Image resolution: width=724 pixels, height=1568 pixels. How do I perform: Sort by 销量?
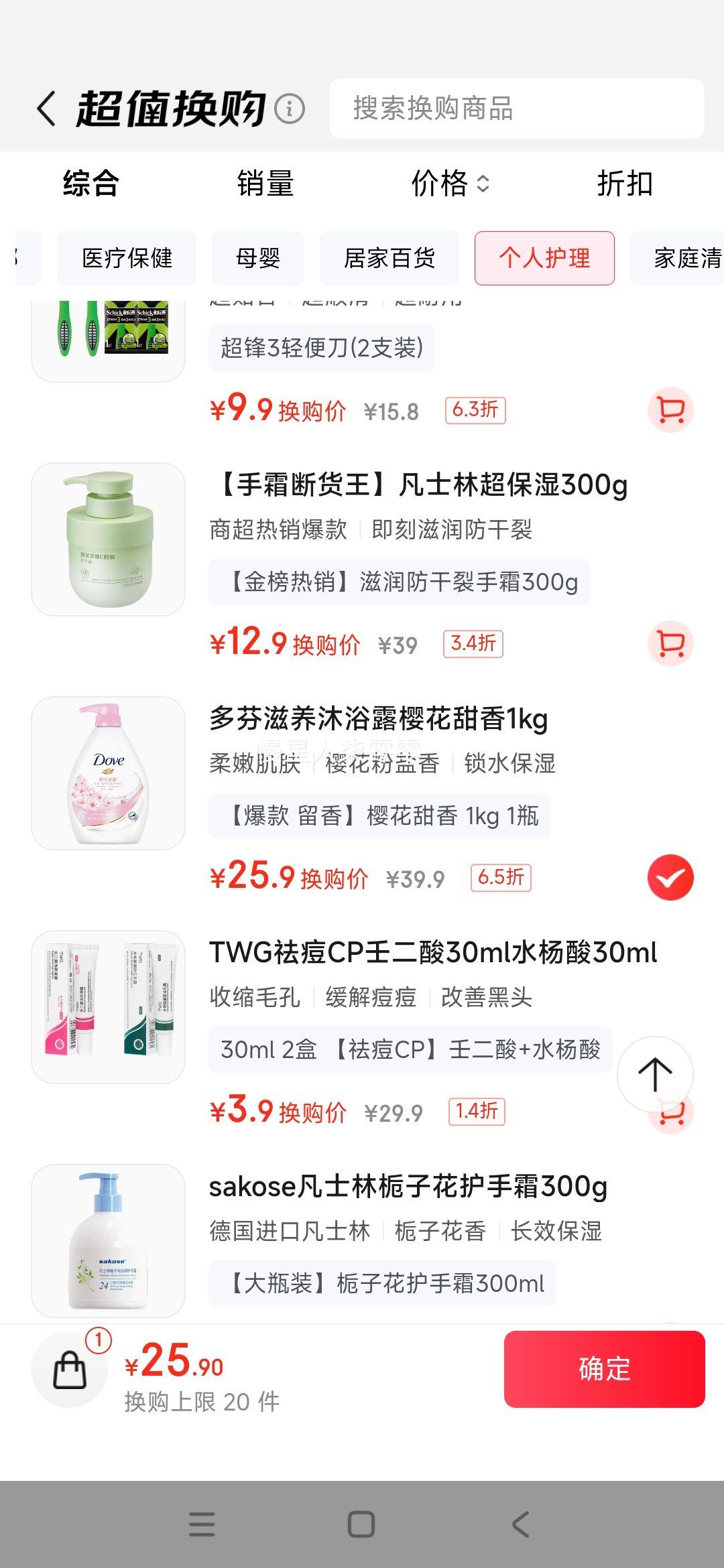[x=265, y=184]
